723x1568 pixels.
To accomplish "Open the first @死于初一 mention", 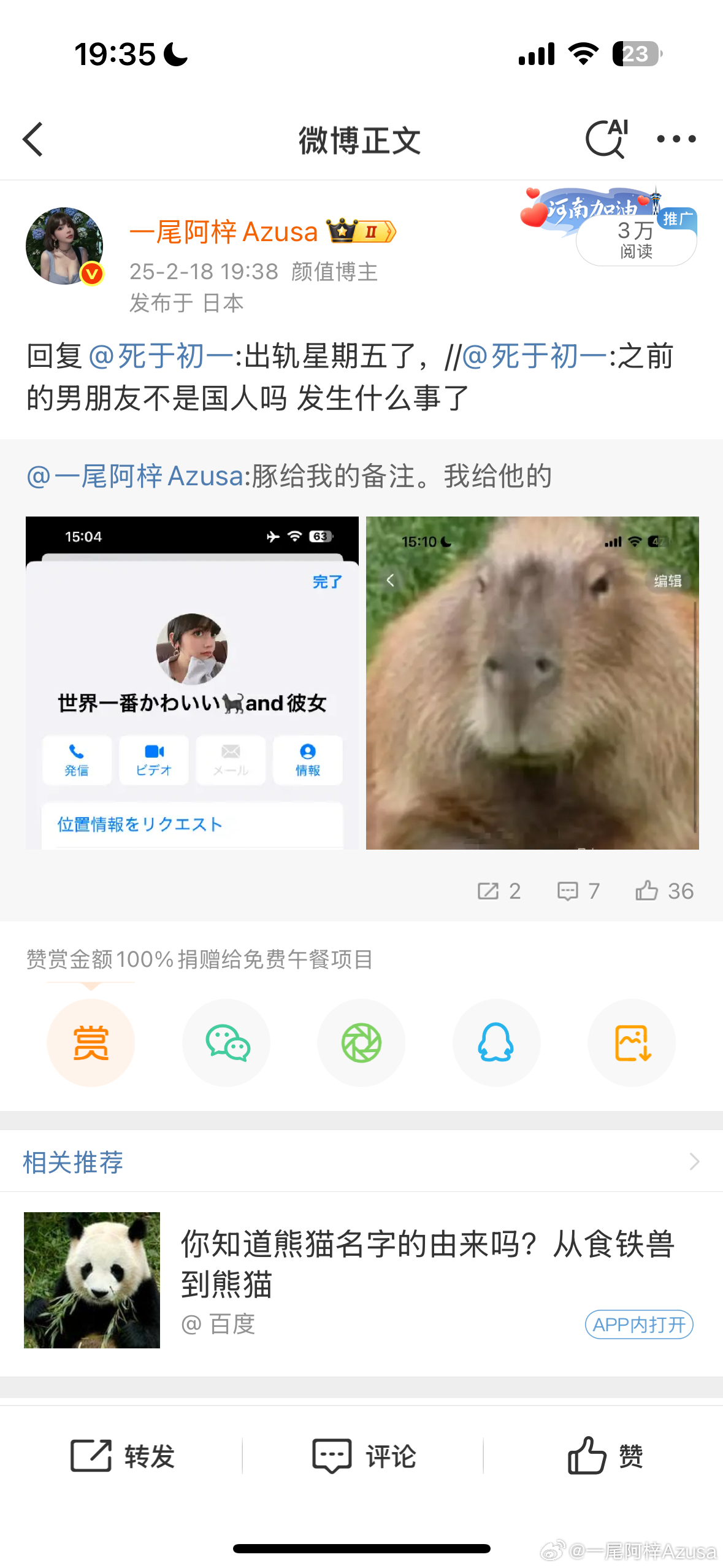I will click(x=161, y=356).
